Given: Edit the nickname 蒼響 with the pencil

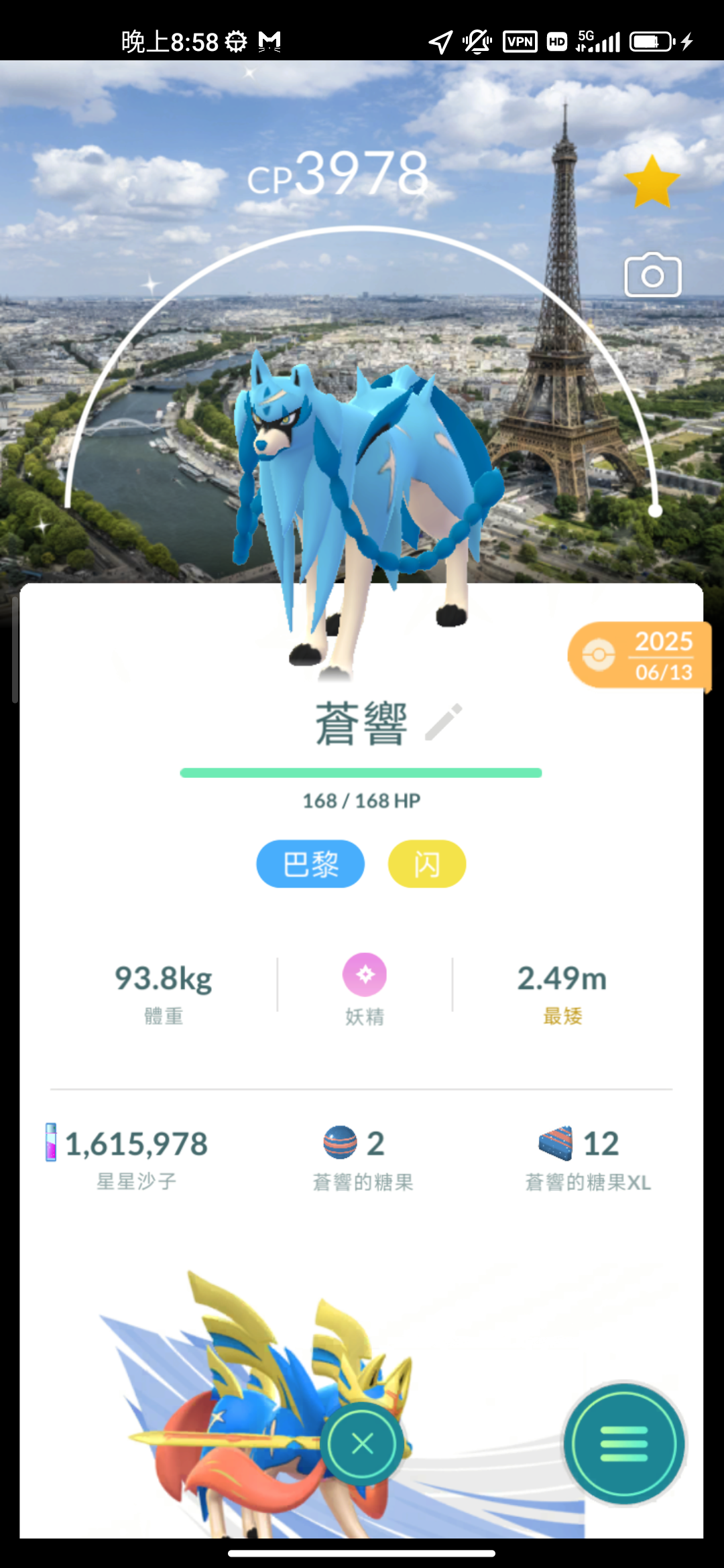Looking at the screenshot, I should click(x=444, y=722).
